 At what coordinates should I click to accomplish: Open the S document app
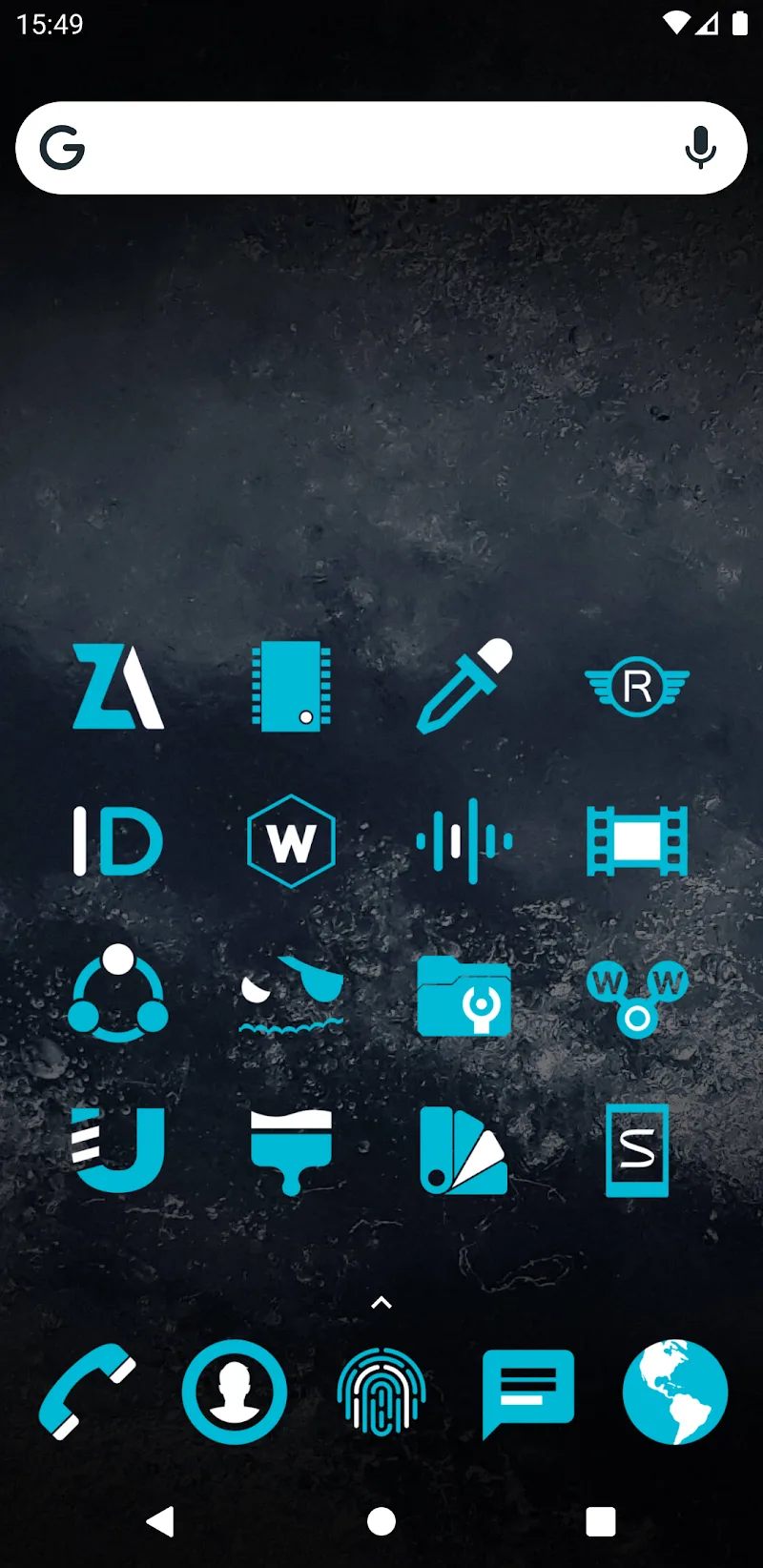click(x=637, y=1150)
